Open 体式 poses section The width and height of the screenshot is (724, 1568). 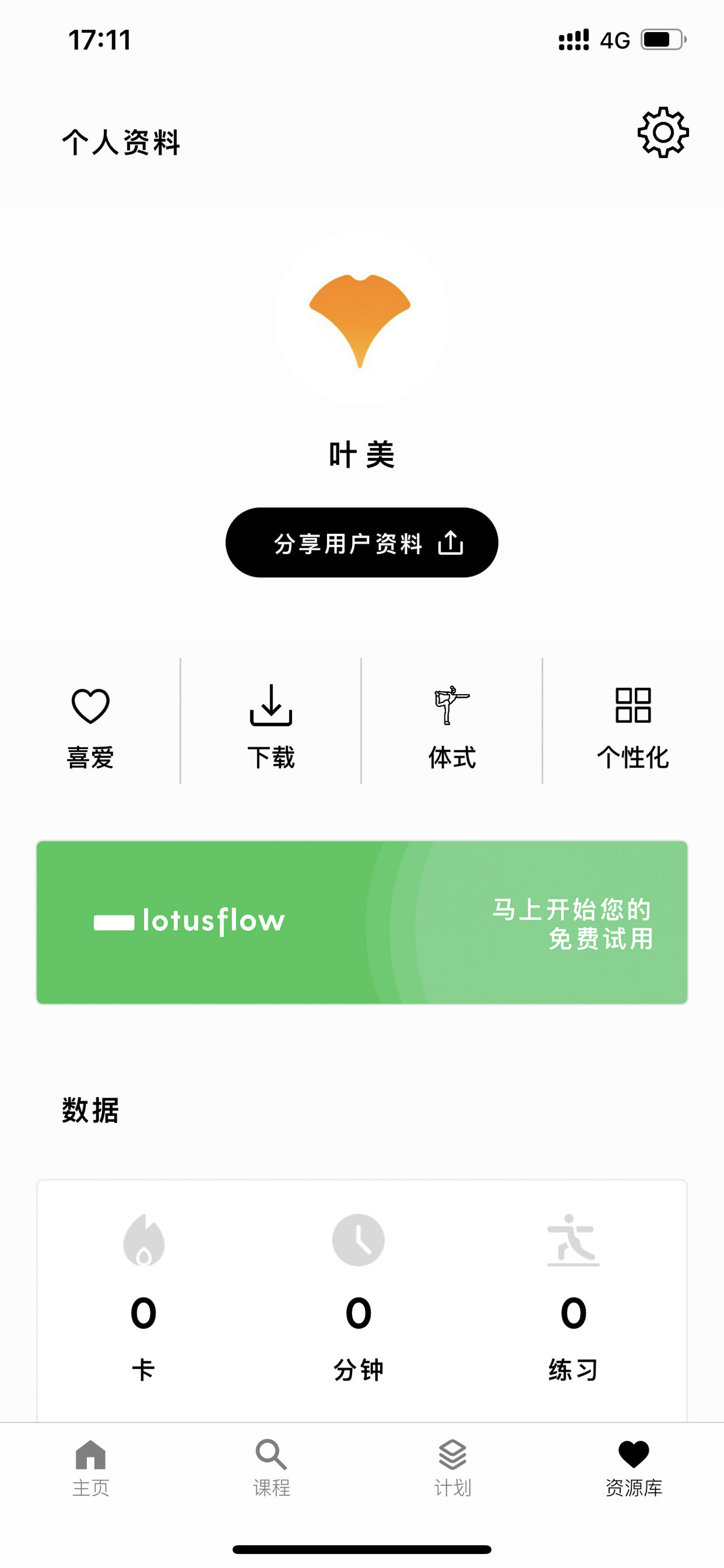point(451,727)
